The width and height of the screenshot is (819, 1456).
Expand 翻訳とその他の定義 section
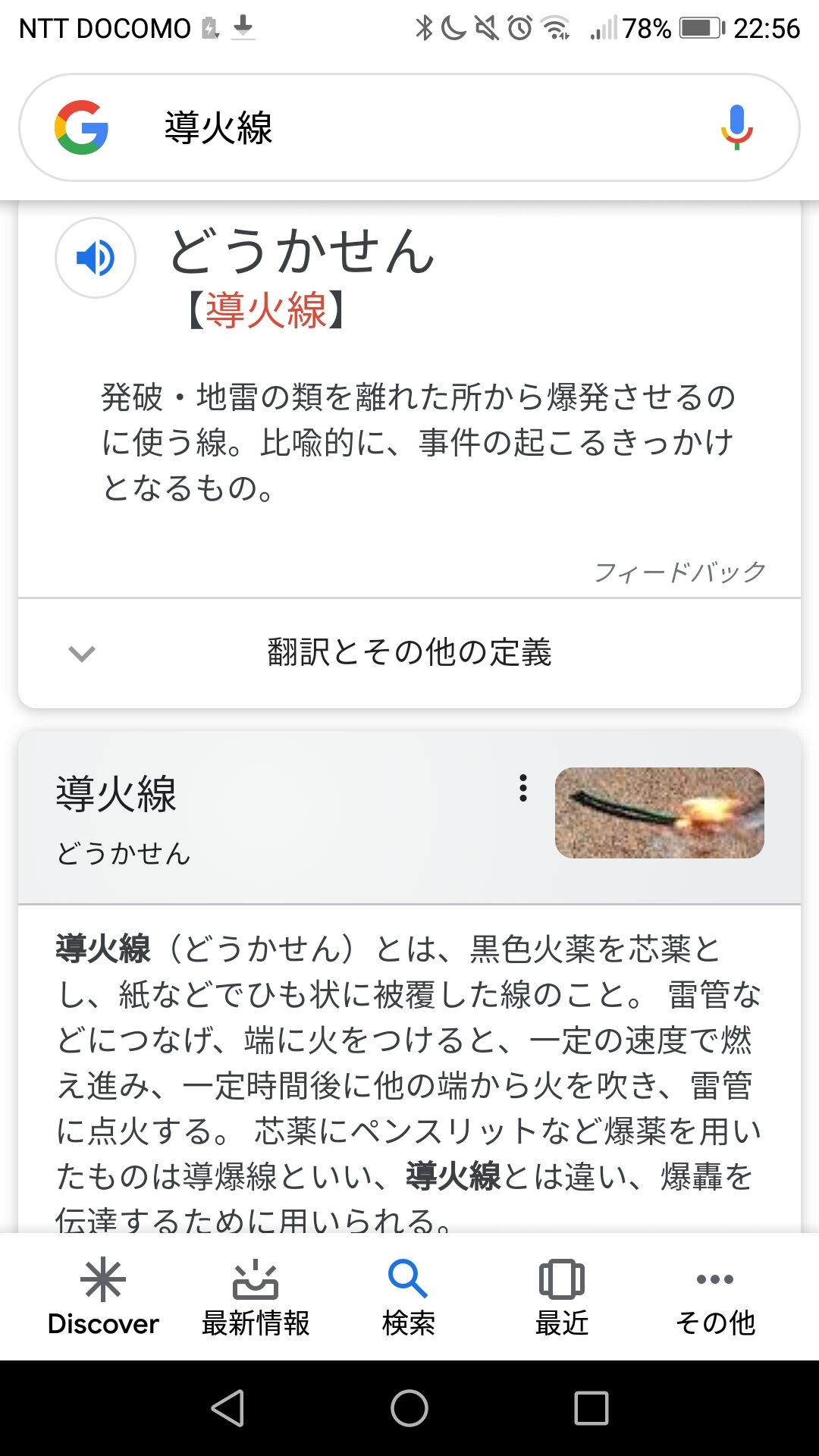(x=409, y=653)
